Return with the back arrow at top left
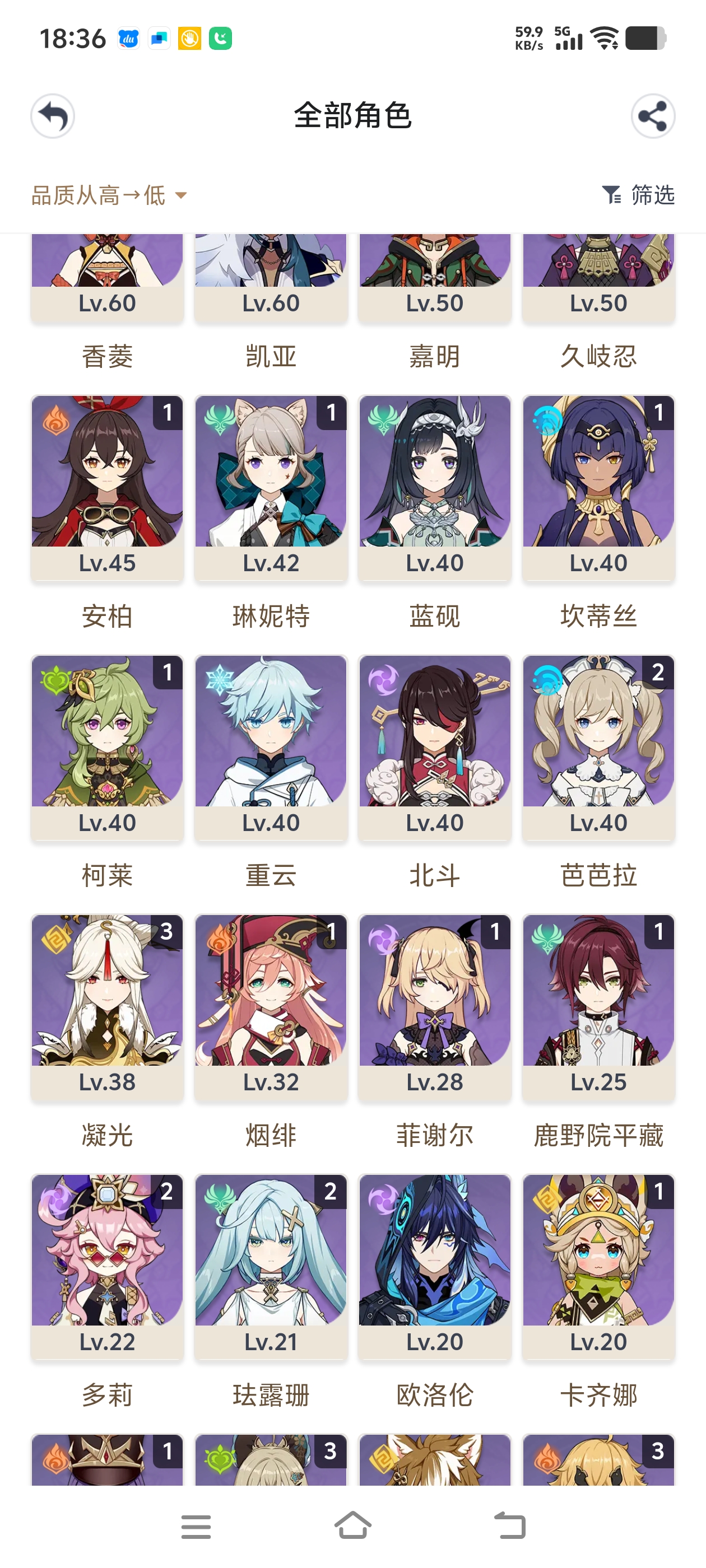The height and width of the screenshot is (1568, 706). click(x=54, y=115)
